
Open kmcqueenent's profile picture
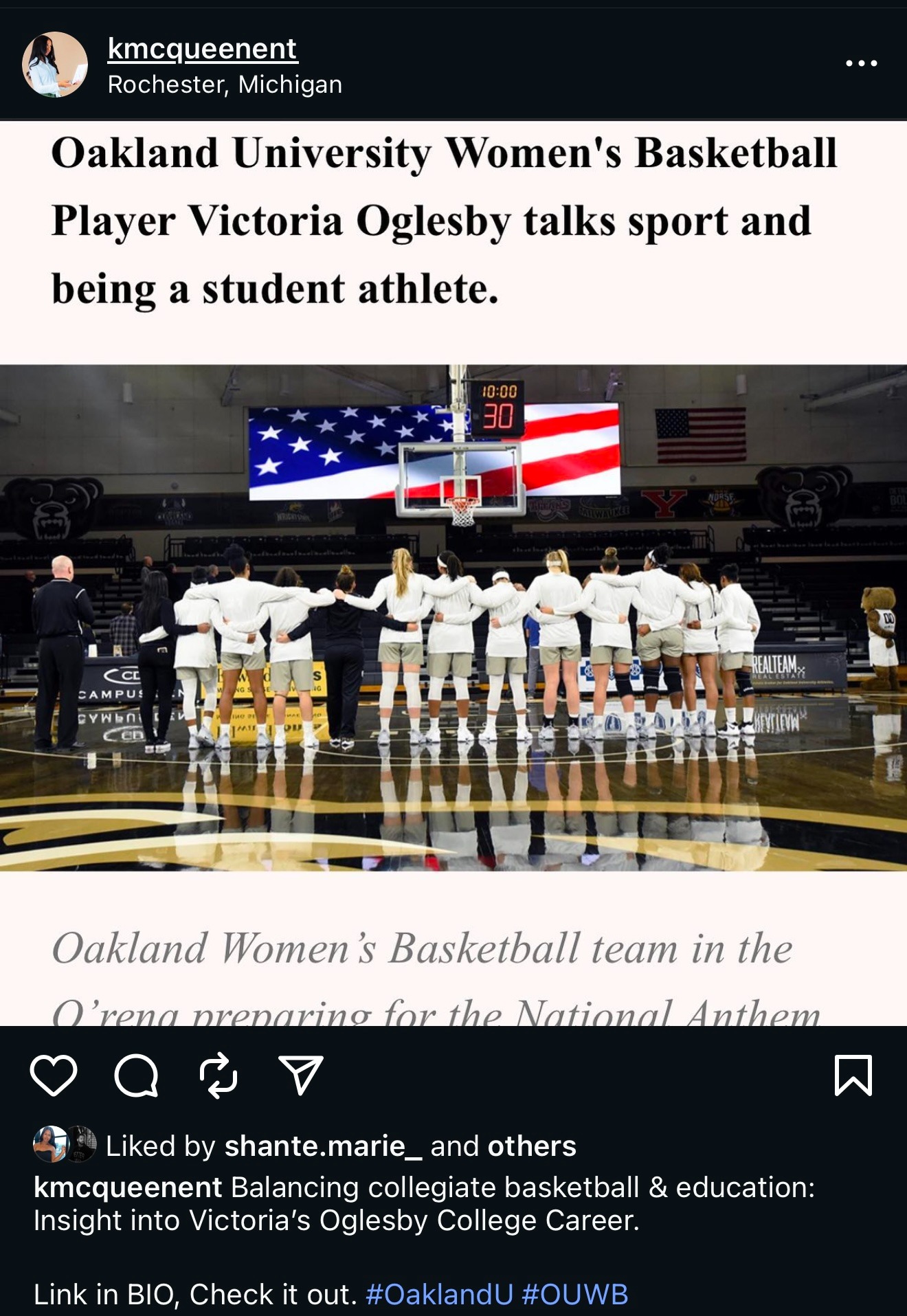pyautogui.click(x=55, y=65)
